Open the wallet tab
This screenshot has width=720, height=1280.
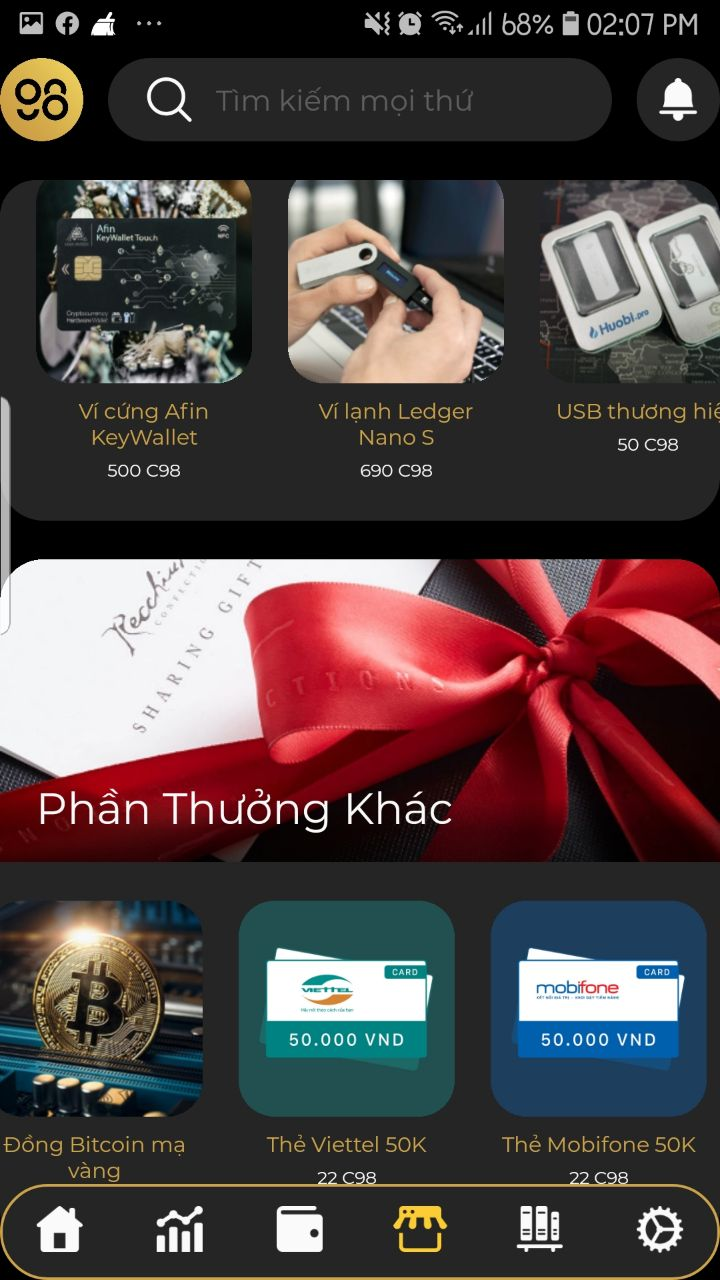click(x=300, y=1230)
